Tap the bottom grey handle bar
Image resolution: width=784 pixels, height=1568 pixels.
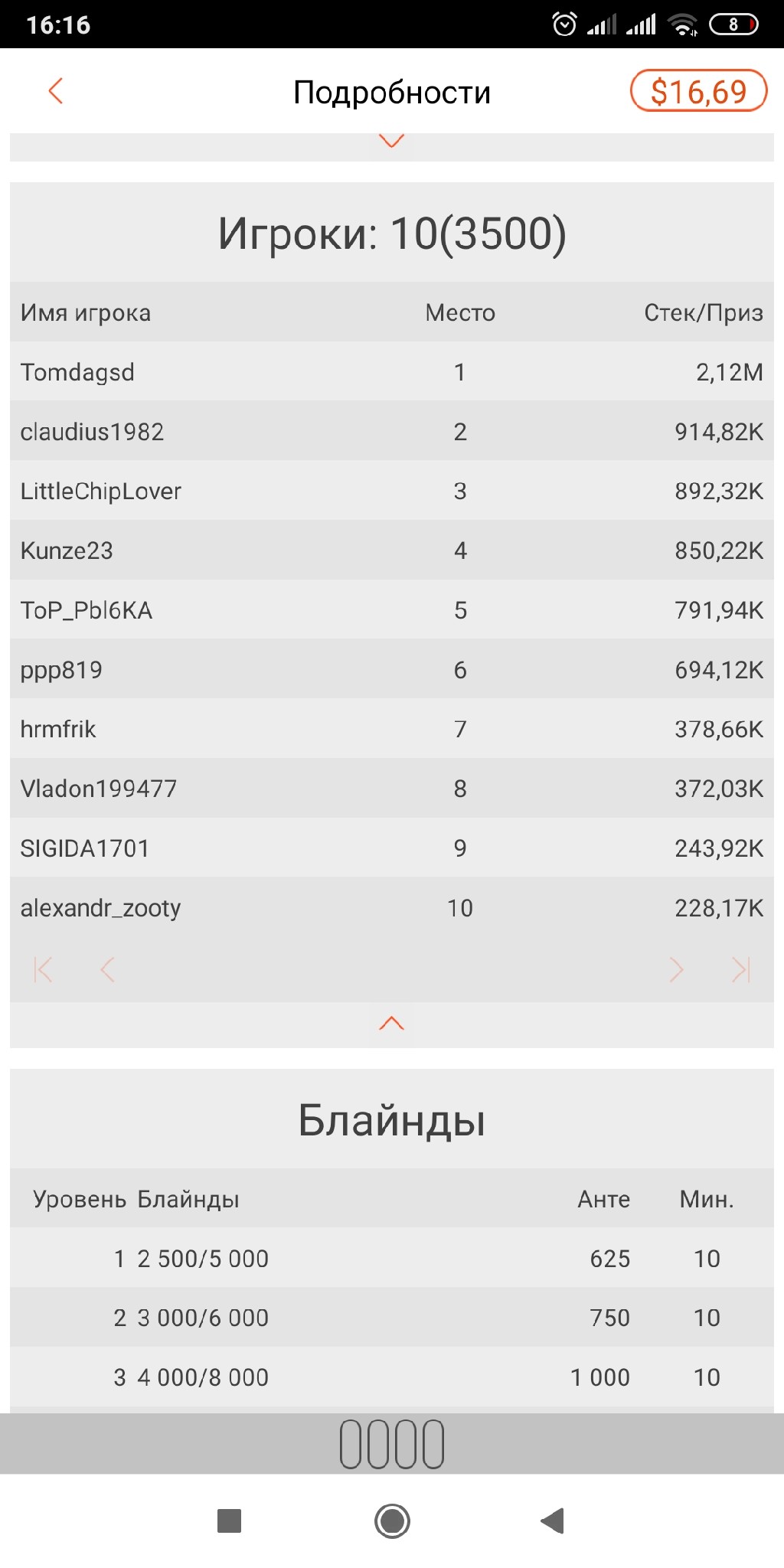point(392,1444)
